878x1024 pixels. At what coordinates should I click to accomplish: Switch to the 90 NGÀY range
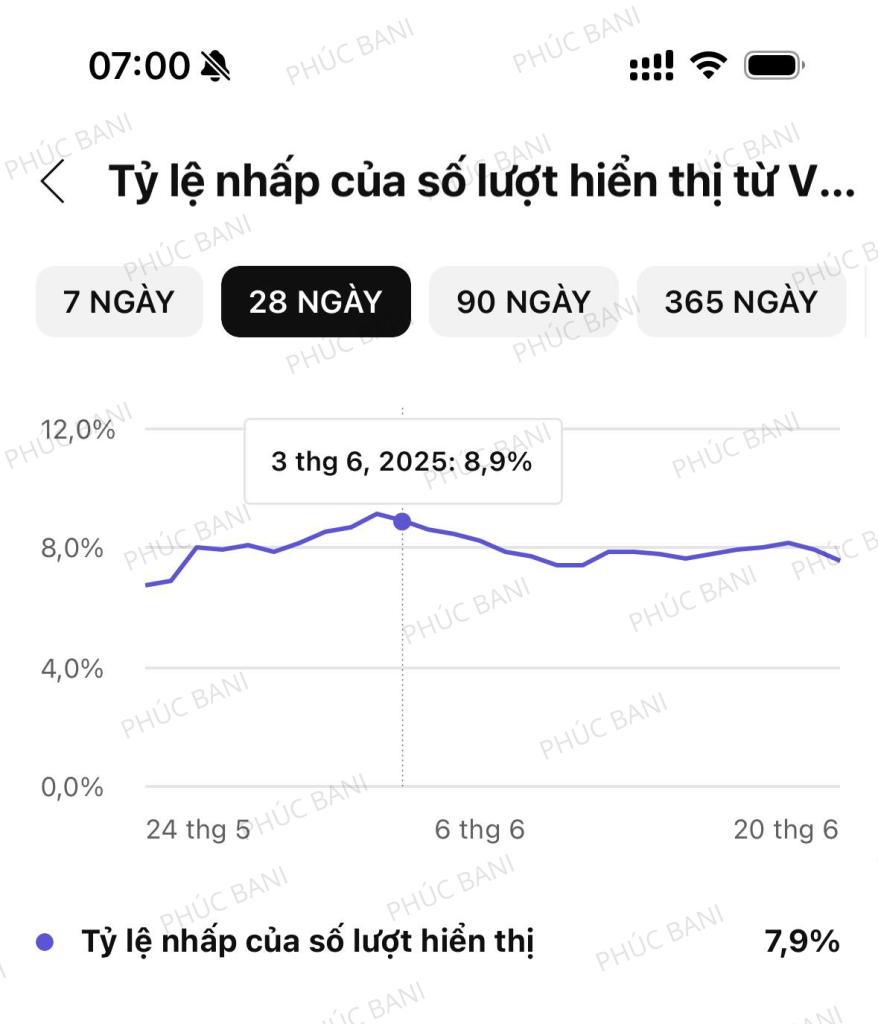[523, 301]
